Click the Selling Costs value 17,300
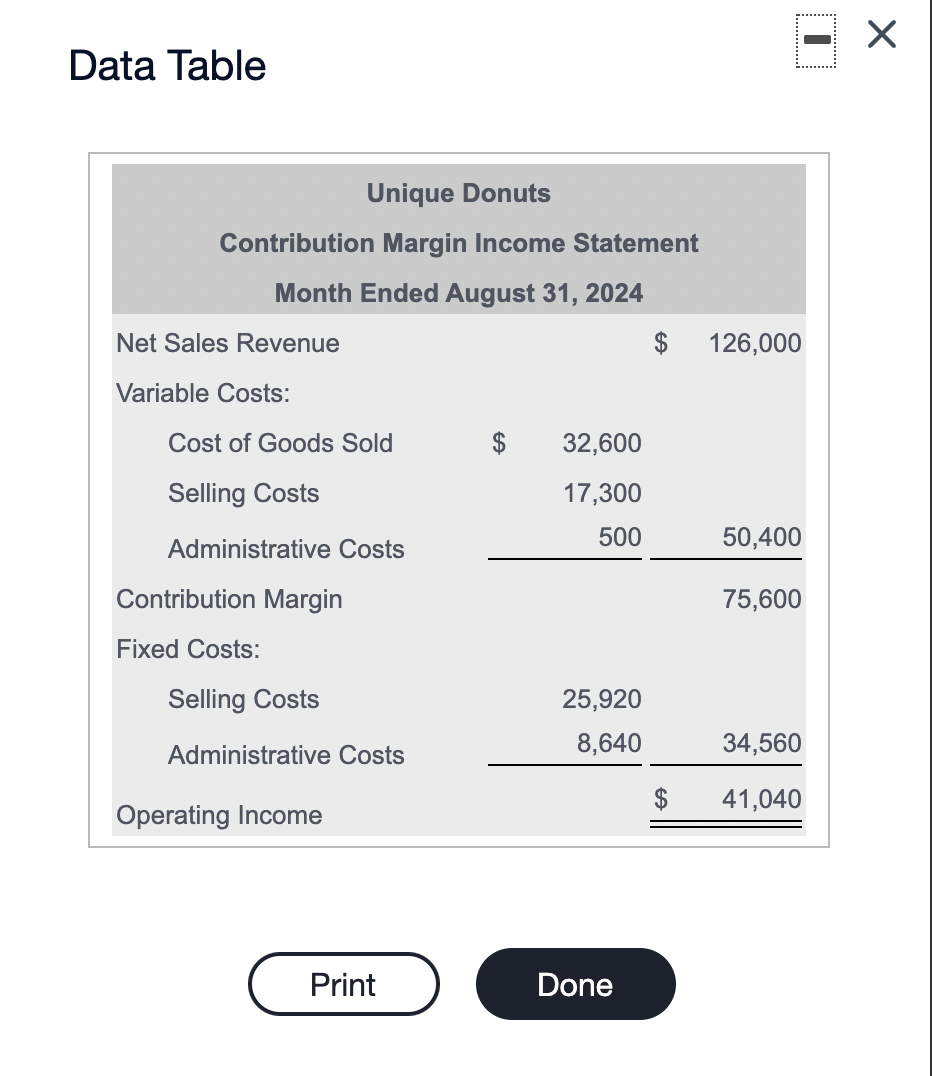The width and height of the screenshot is (932, 1076). pyautogui.click(x=600, y=493)
